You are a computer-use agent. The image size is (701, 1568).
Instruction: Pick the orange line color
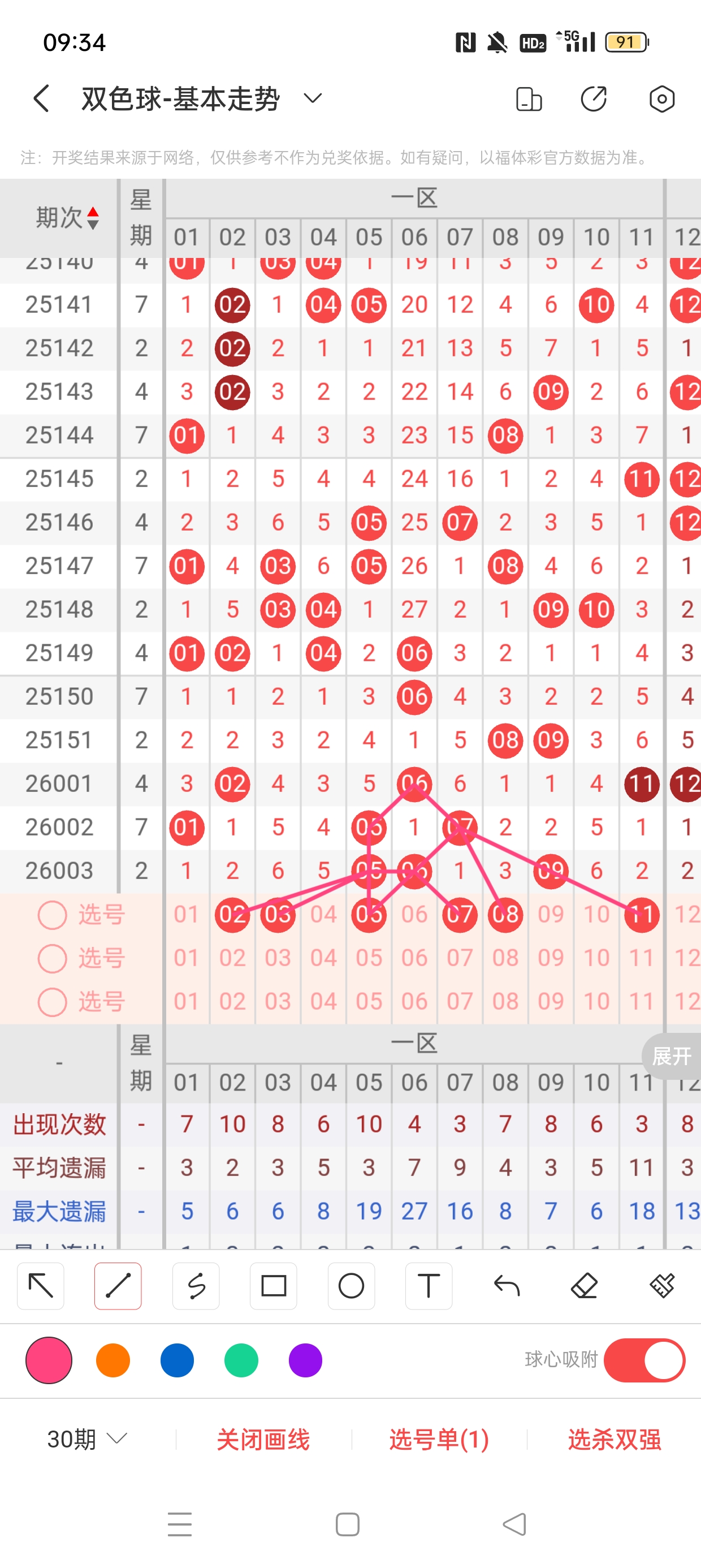point(113,1360)
